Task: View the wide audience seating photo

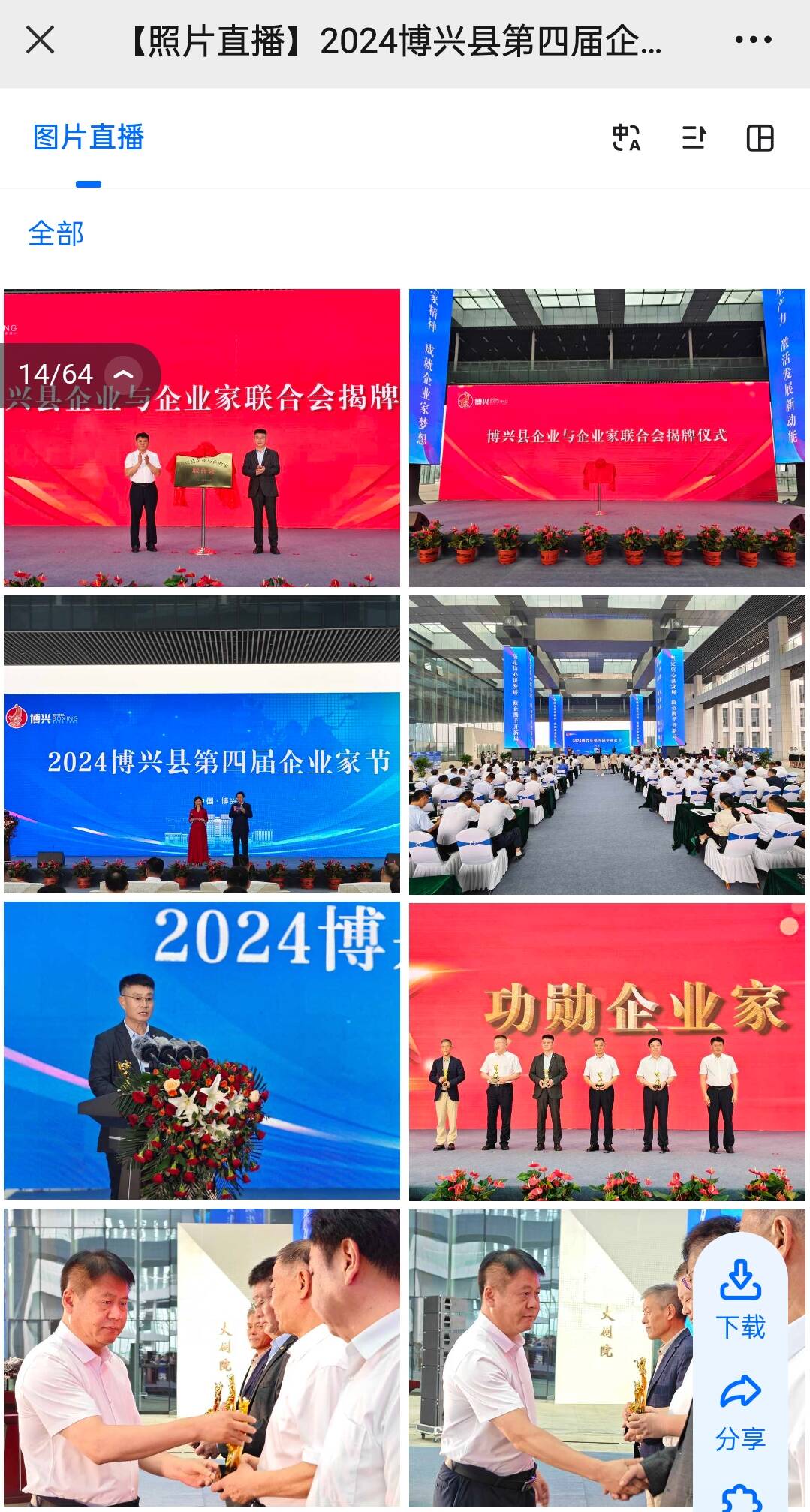Action: click(x=607, y=744)
